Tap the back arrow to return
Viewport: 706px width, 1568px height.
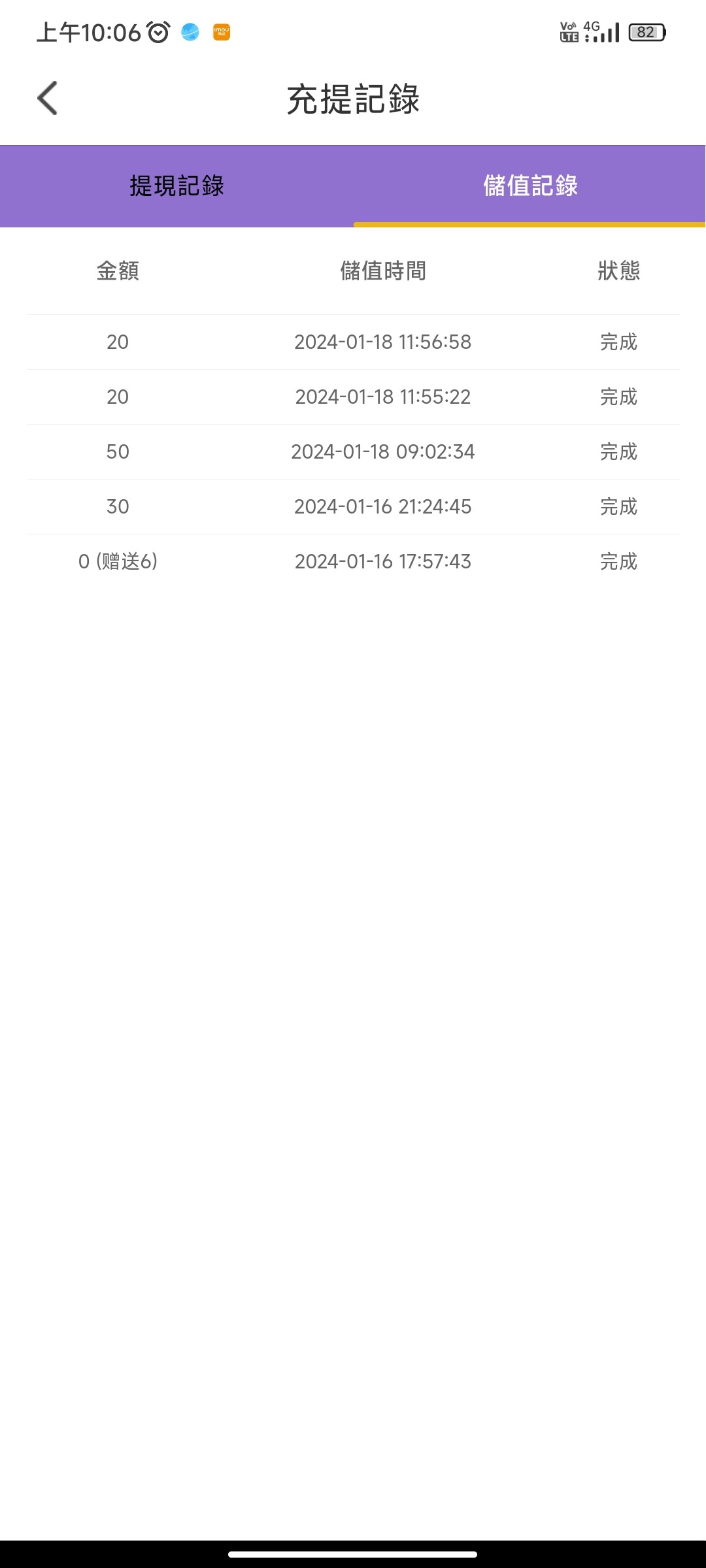click(x=48, y=98)
